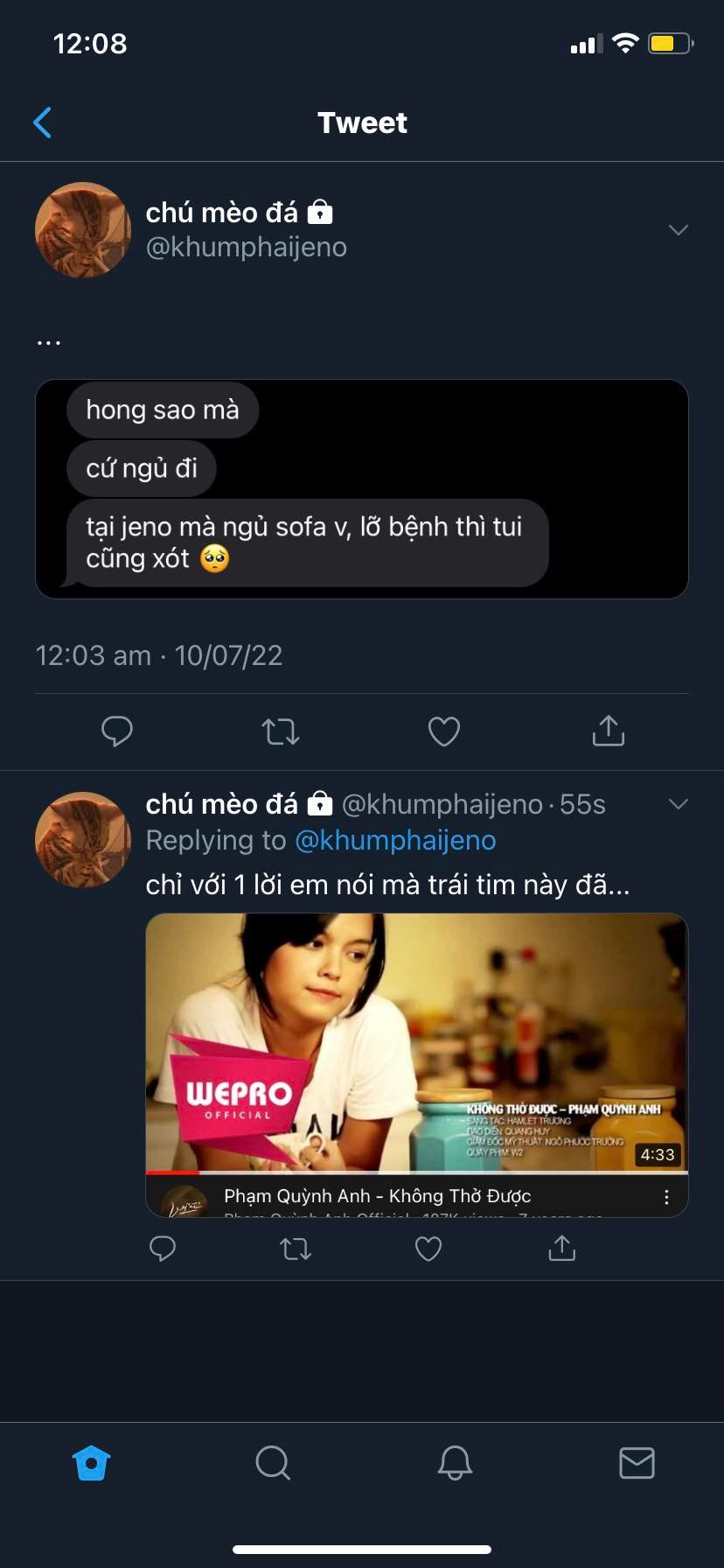Comment on the reply tweet with video
The width and height of the screenshot is (724, 1568).
click(x=163, y=1249)
